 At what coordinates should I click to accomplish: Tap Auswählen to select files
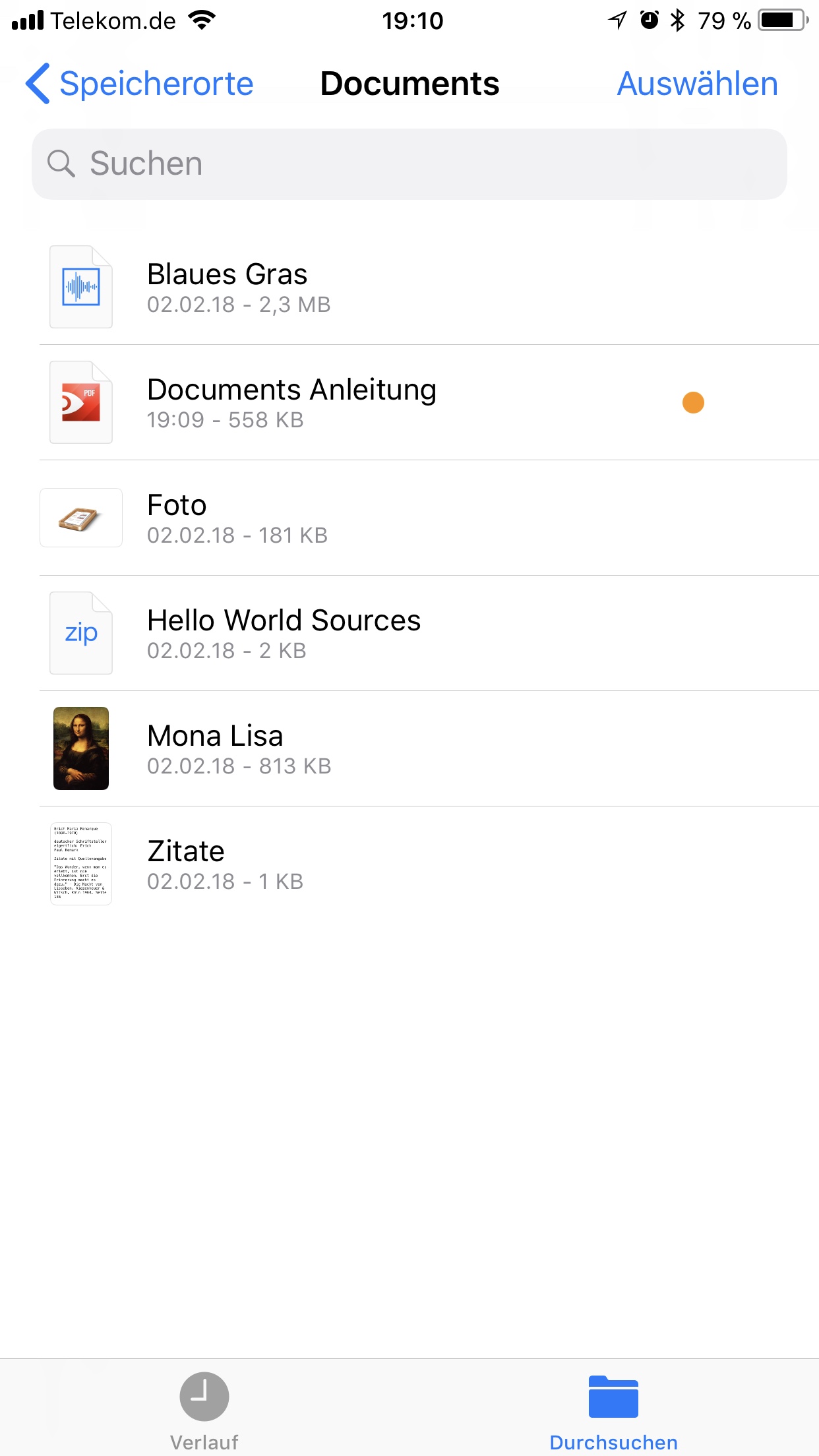pyautogui.click(x=697, y=84)
